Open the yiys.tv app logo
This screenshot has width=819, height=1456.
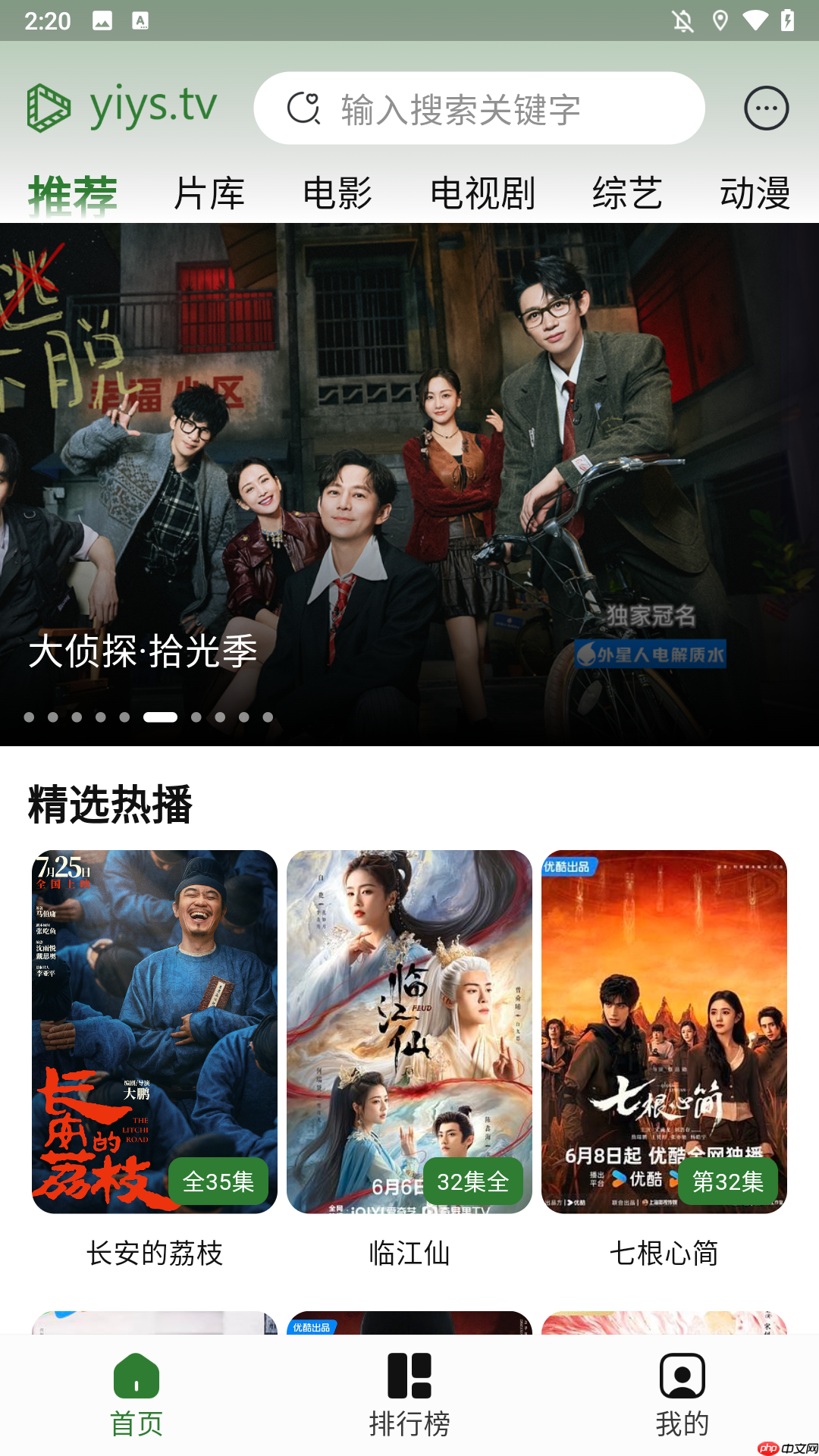point(121,107)
